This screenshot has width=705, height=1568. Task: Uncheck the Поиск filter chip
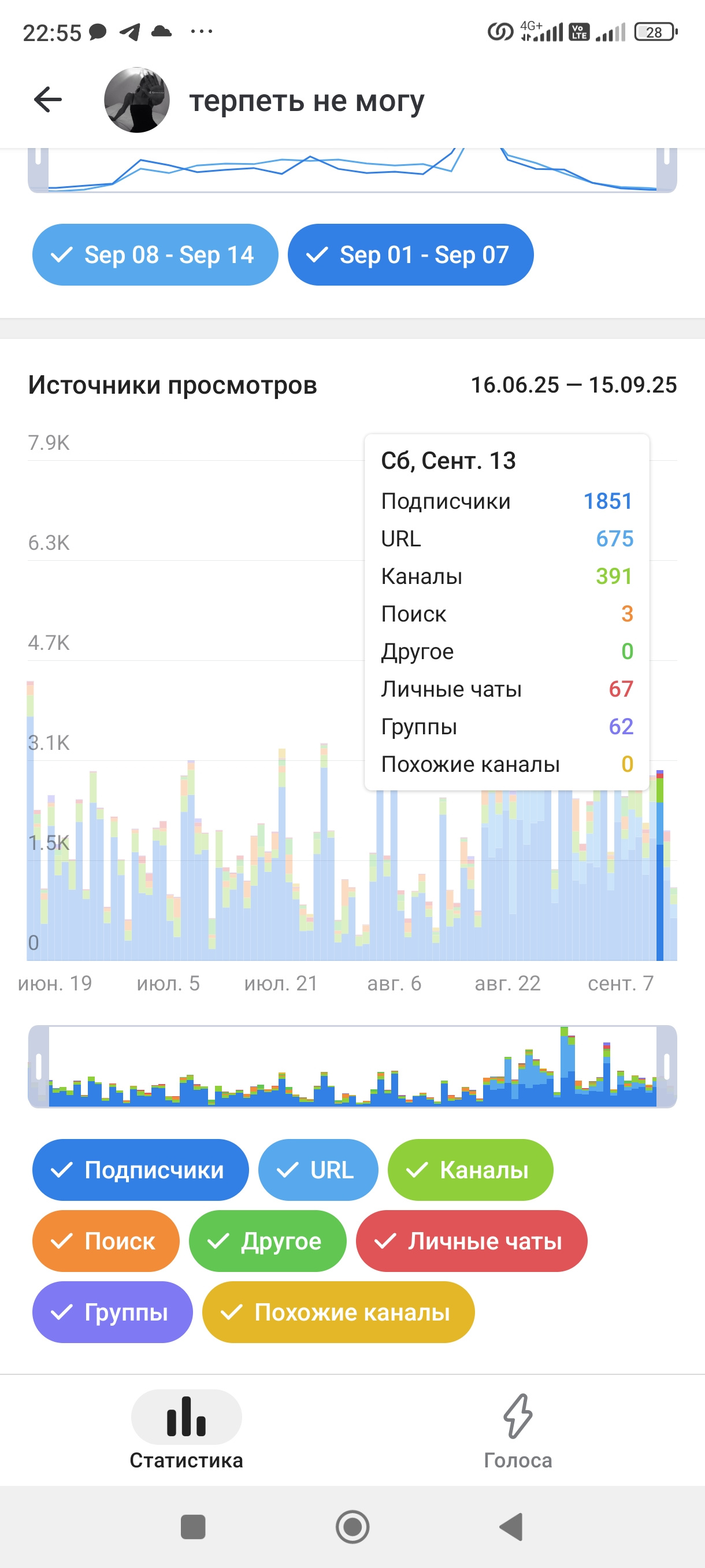[106, 1241]
